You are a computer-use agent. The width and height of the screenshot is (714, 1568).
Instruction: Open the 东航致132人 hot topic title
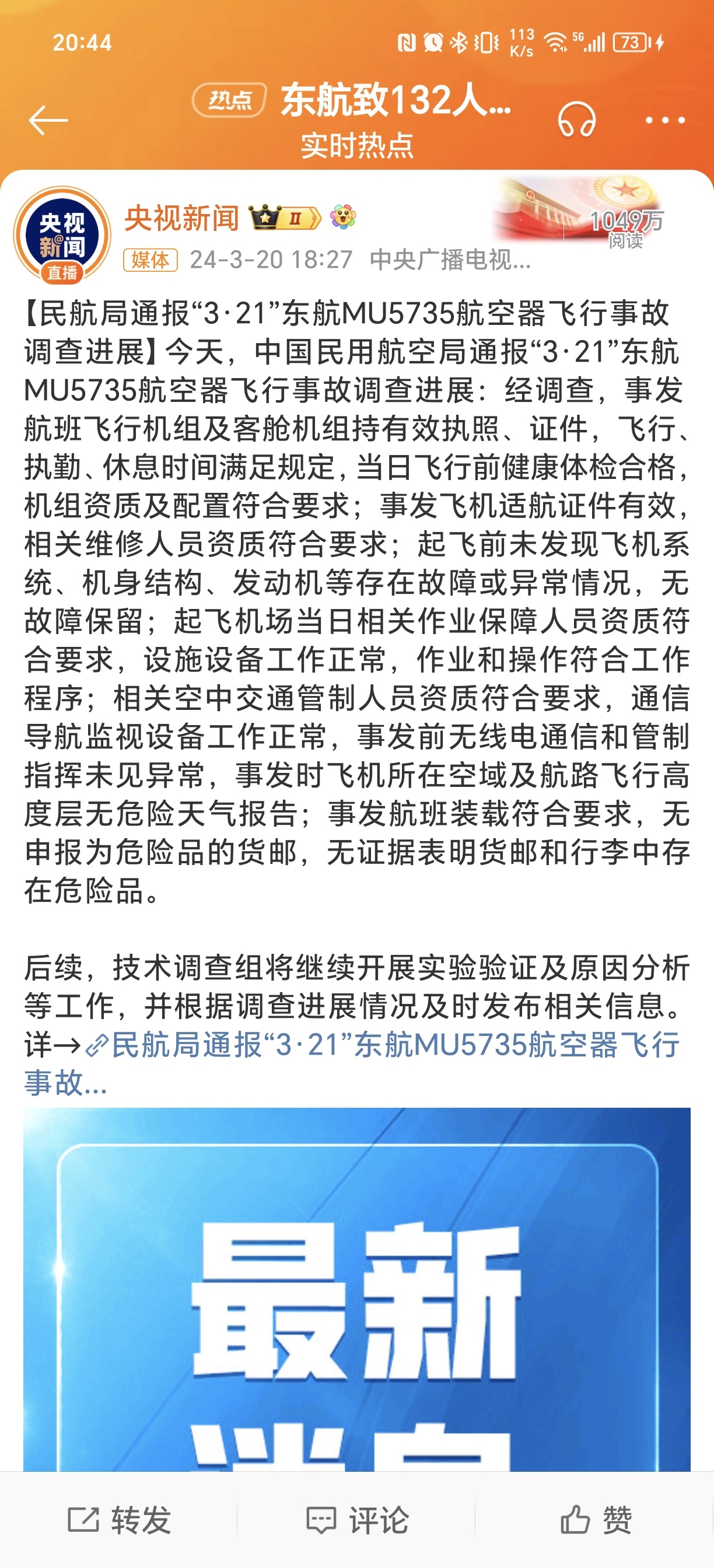pos(394,100)
